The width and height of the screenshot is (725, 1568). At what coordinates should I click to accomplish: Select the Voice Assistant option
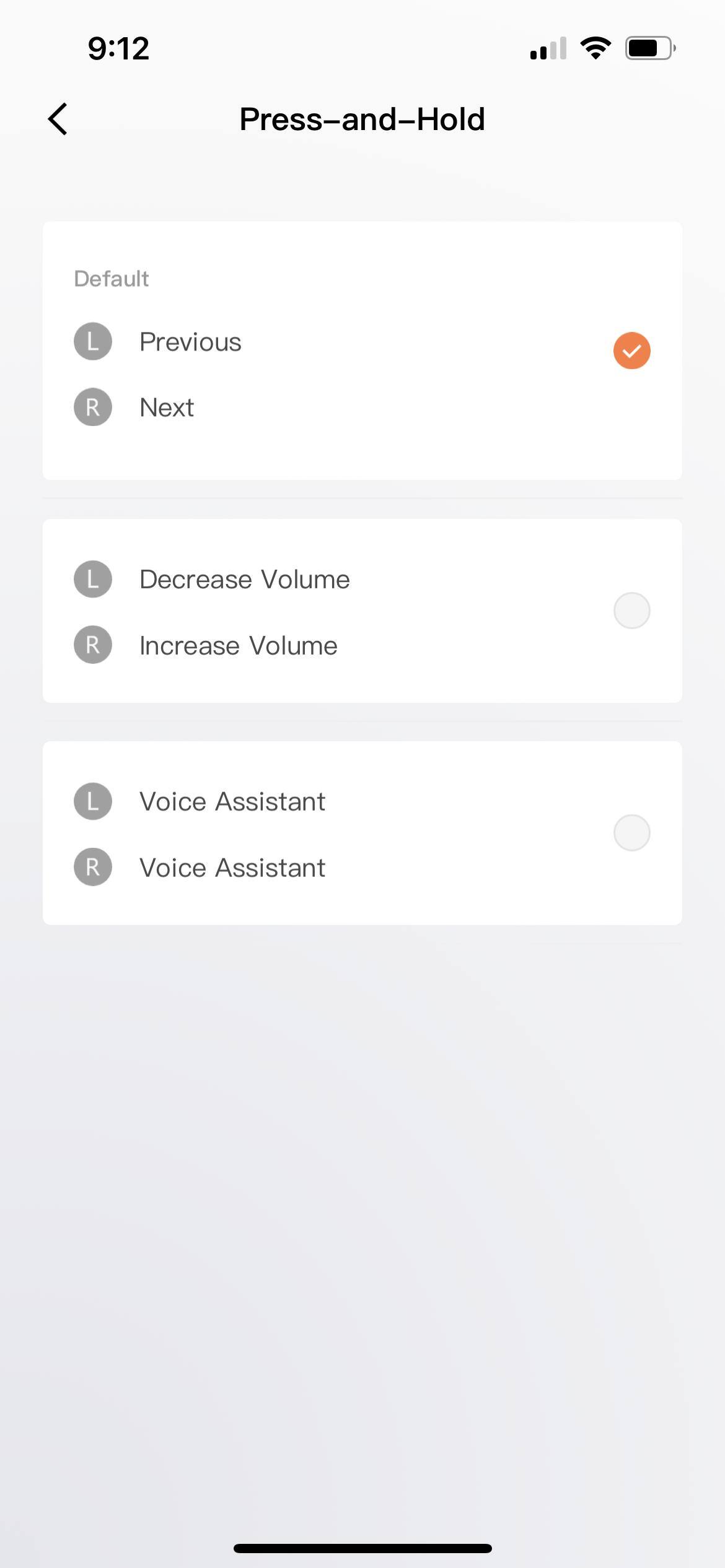pyautogui.click(x=631, y=833)
